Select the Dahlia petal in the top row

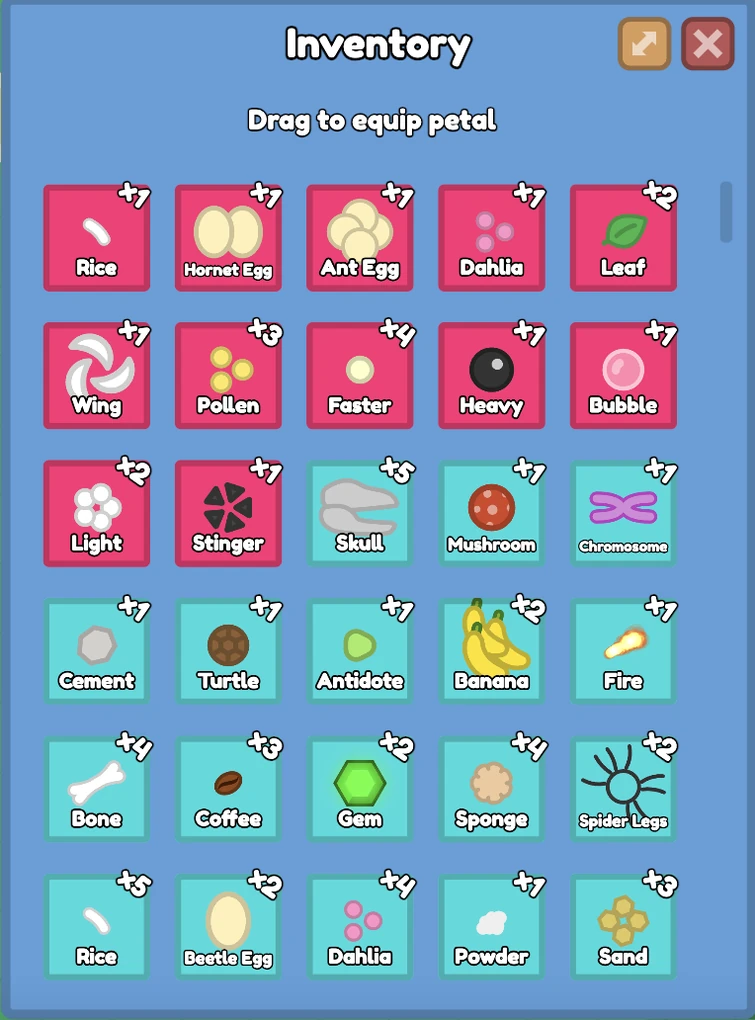click(x=492, y=236)
